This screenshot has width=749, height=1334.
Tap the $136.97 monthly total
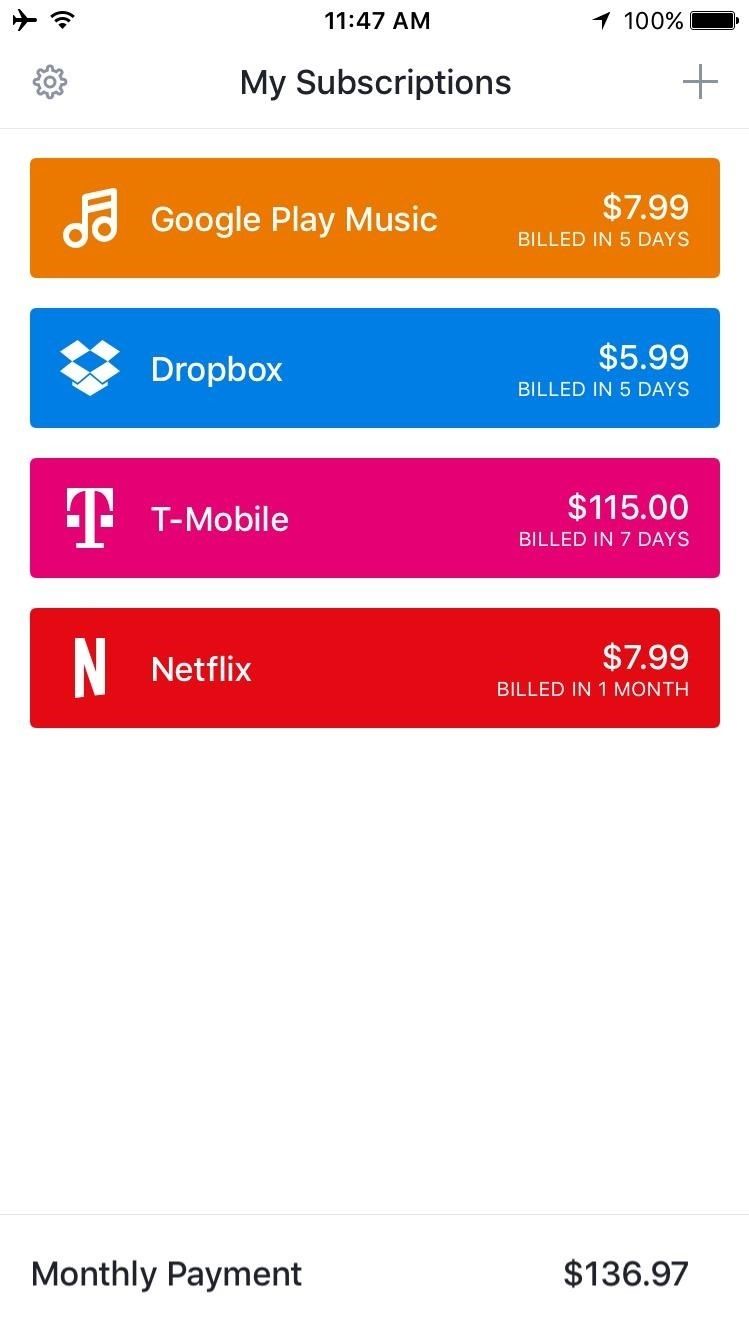click(x=626, y=1274)
